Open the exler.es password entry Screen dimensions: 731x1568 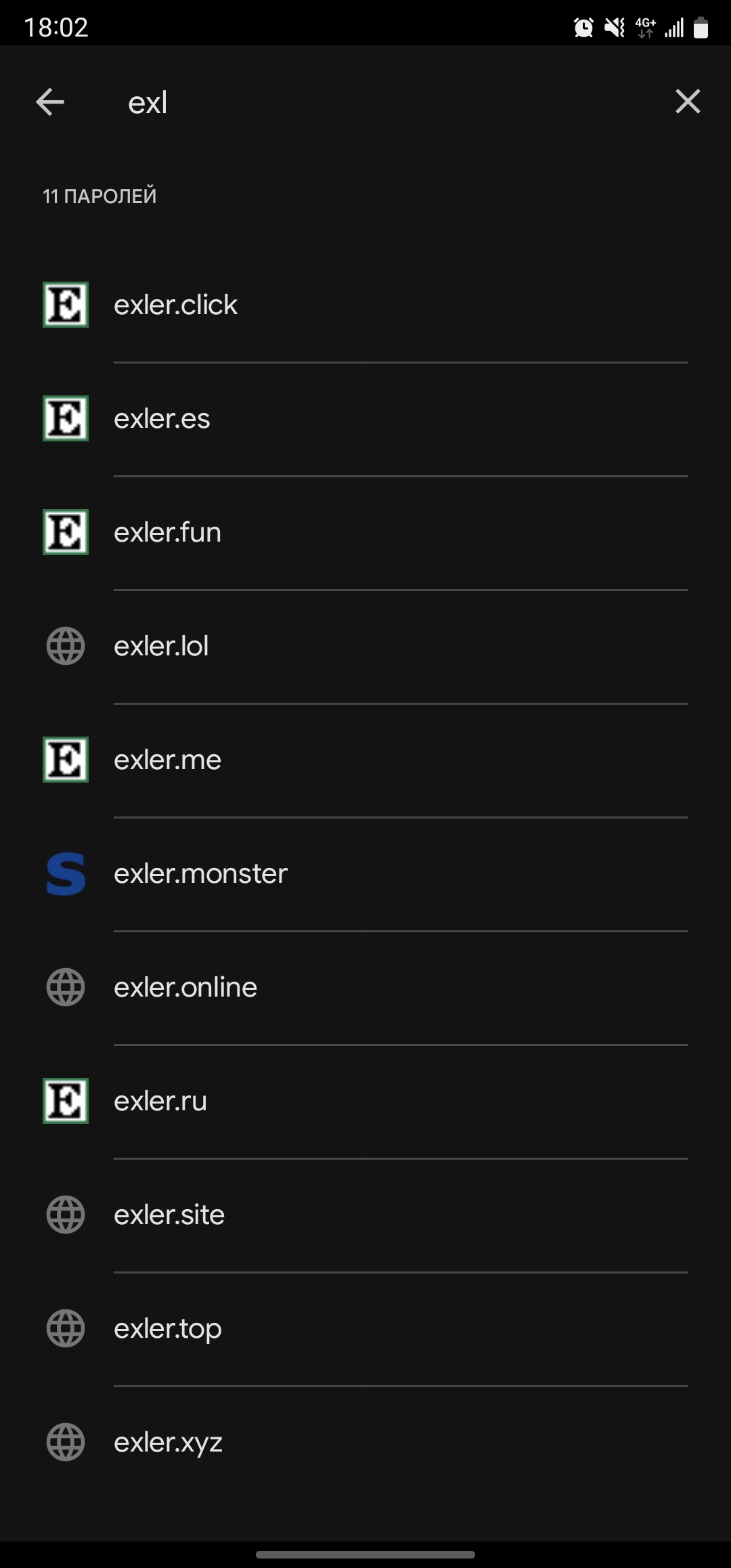tap(365, 419)
